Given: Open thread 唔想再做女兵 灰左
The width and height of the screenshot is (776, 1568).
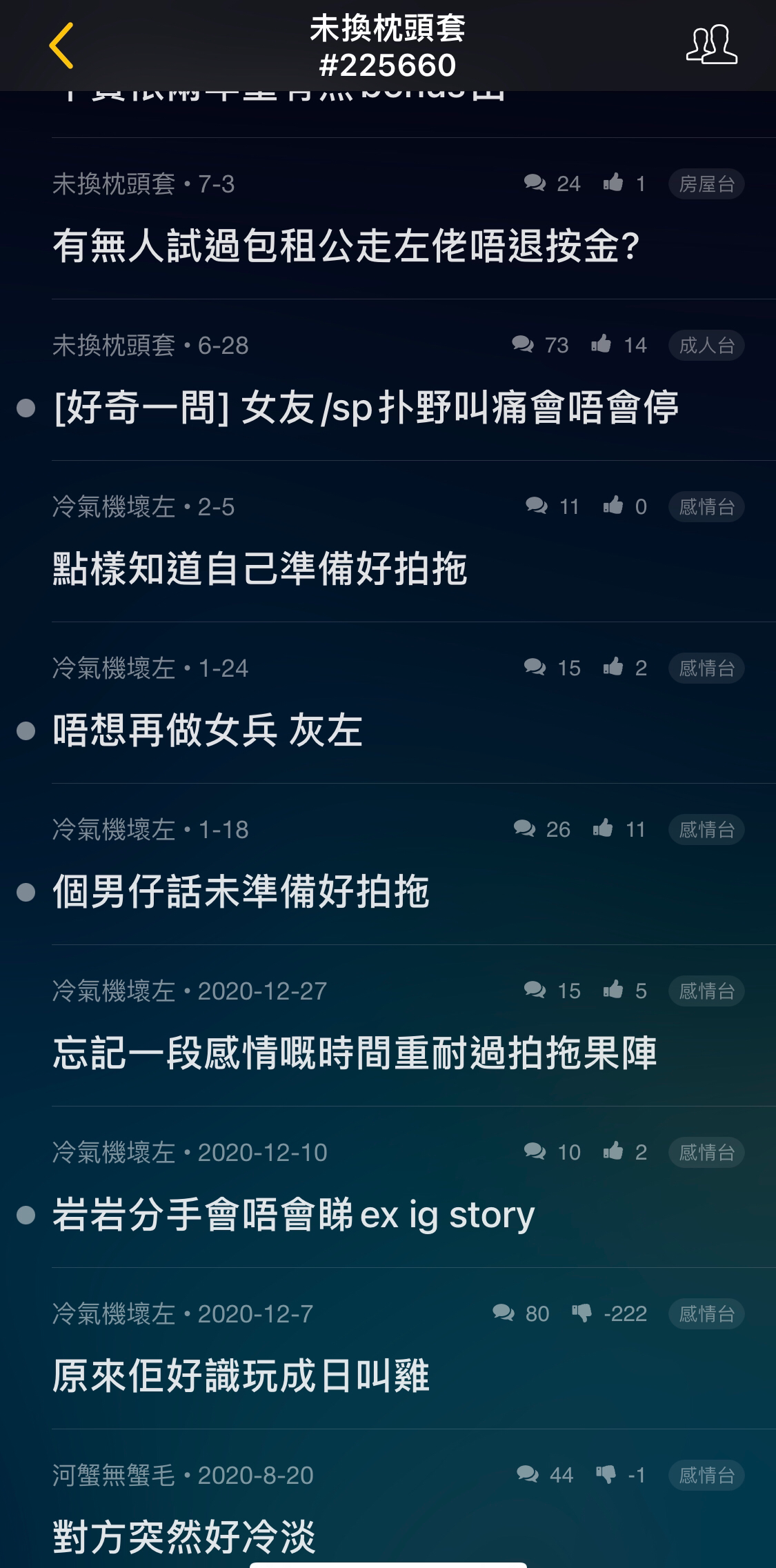Looking at the screenshot, I should (x=208, y=731).
